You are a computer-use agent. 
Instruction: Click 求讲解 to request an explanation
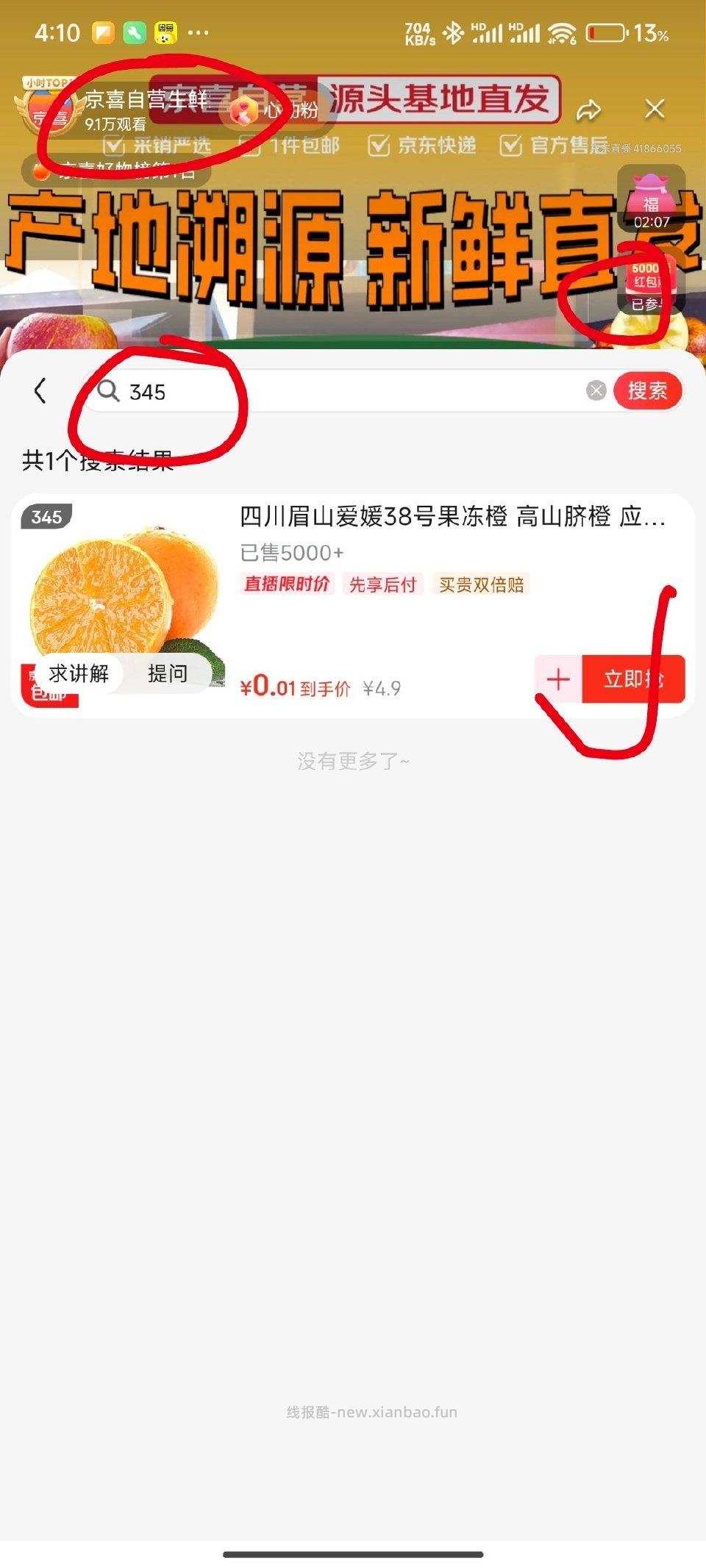click(79, 673)
